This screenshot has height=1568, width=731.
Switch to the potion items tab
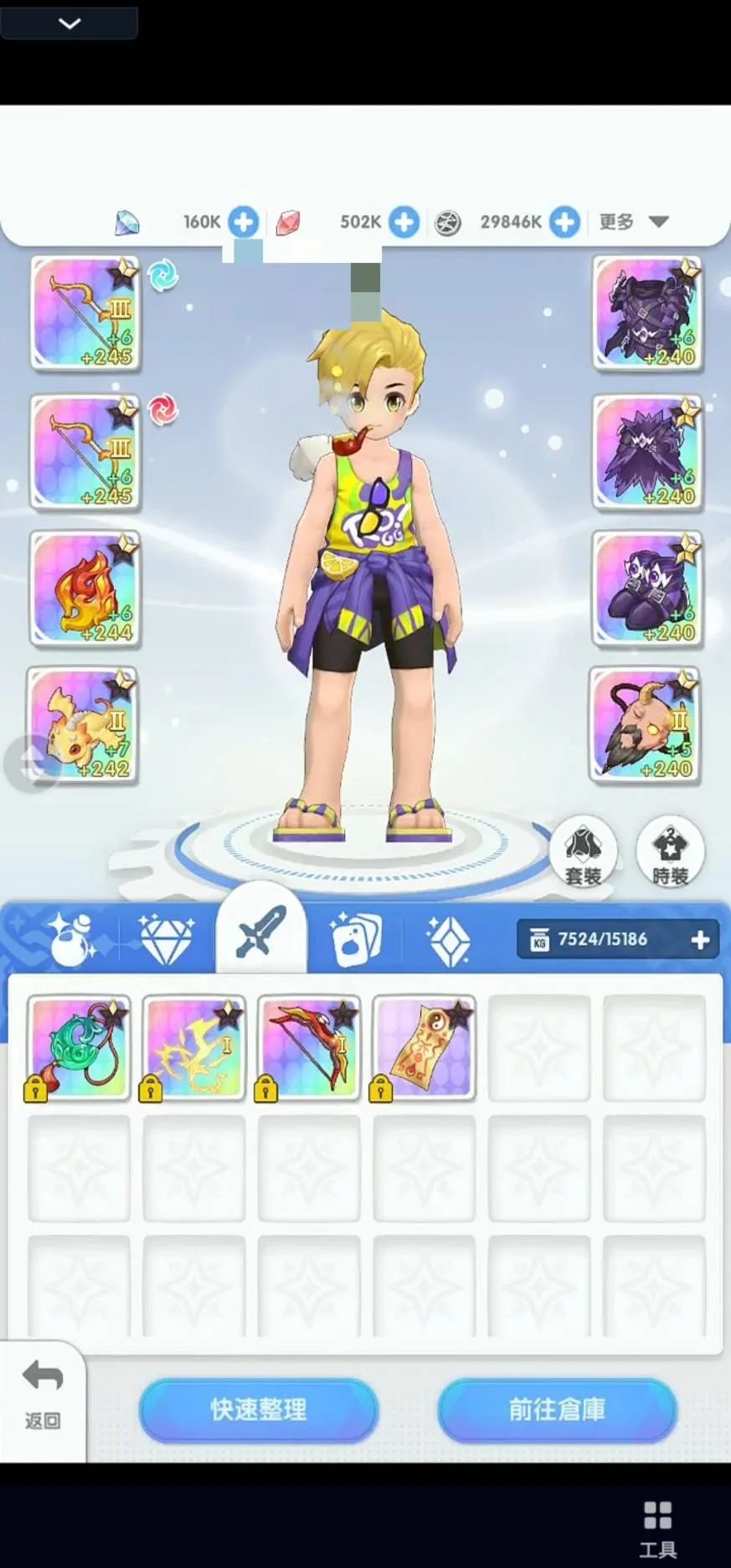[x=69, y=939]
